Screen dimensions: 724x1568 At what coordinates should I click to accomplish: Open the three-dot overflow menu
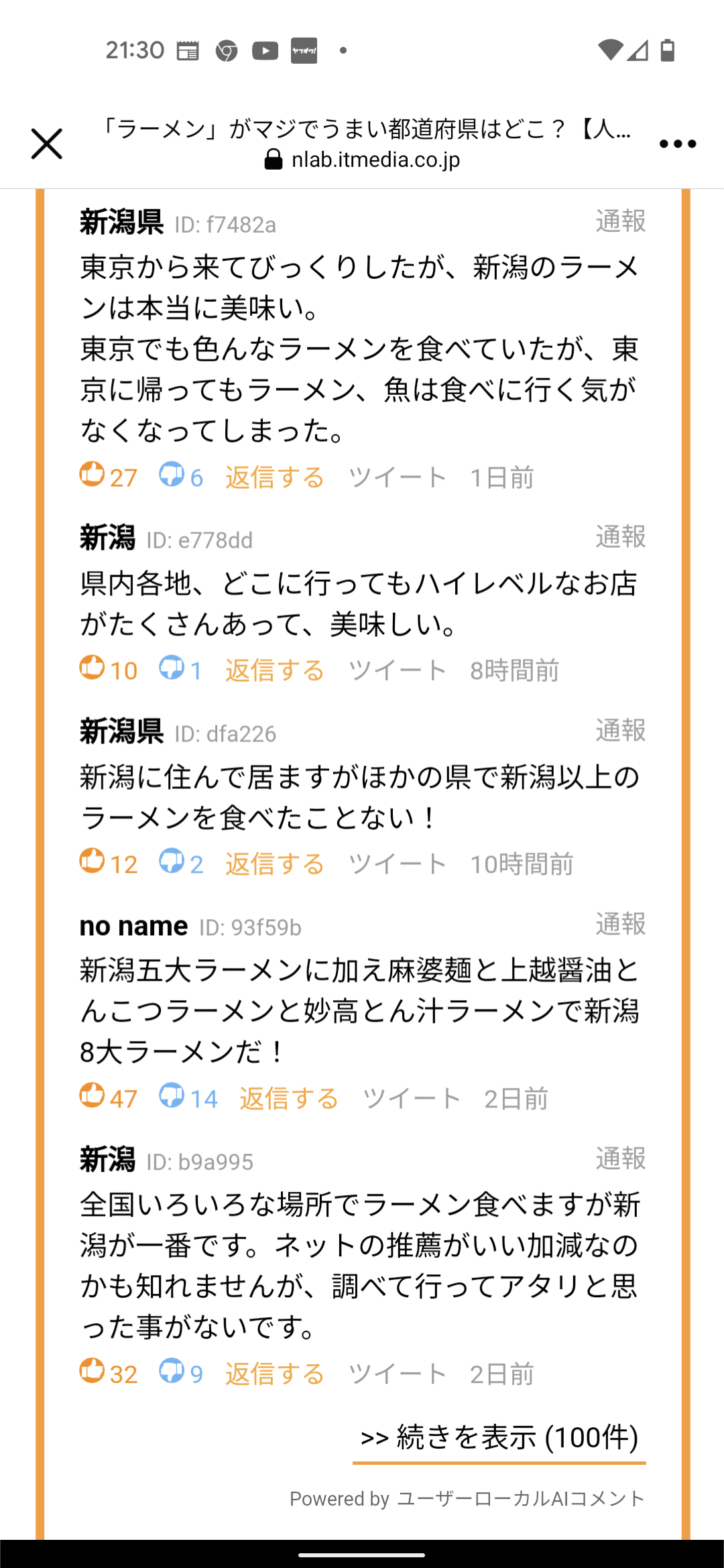pyautogui.click(x=678, y=143)
